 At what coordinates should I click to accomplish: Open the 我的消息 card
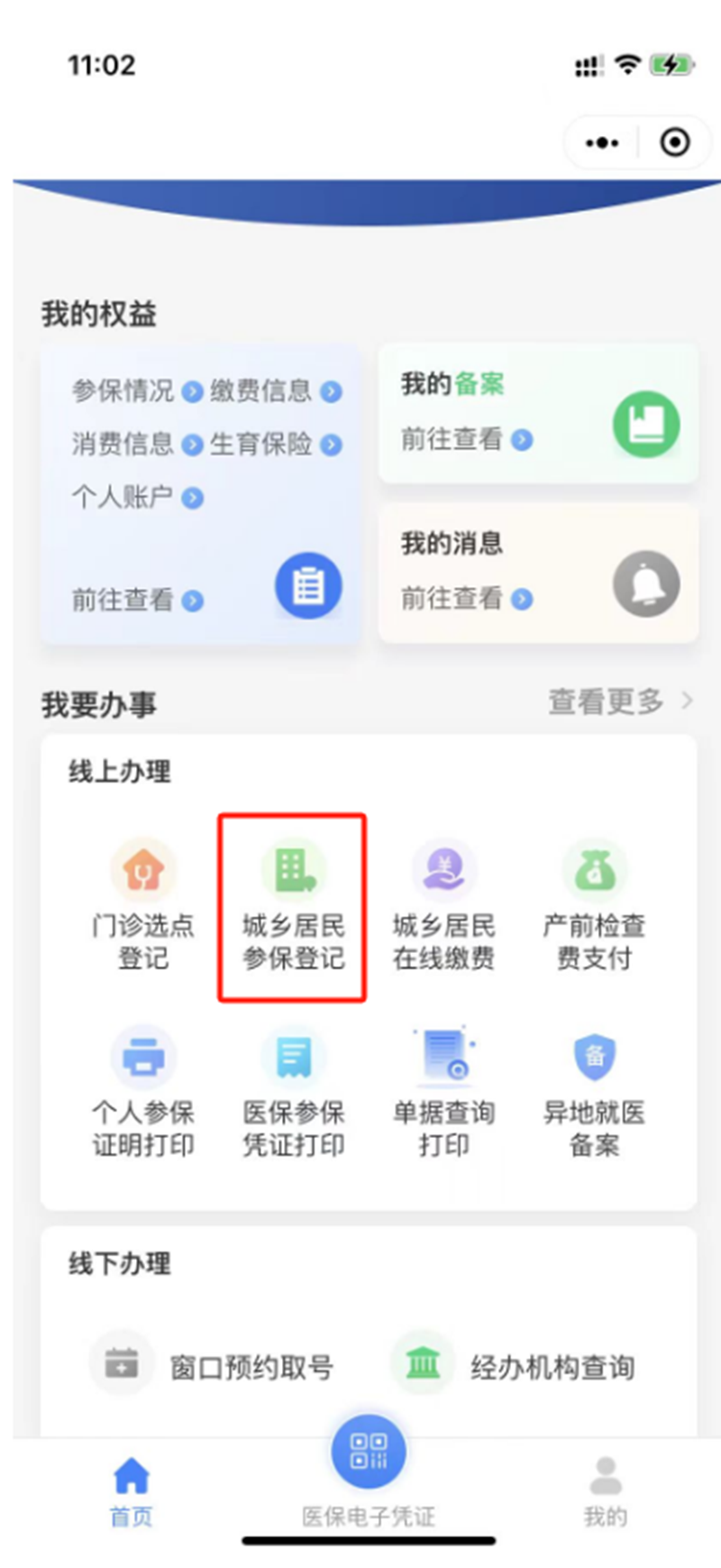[538, 573]
